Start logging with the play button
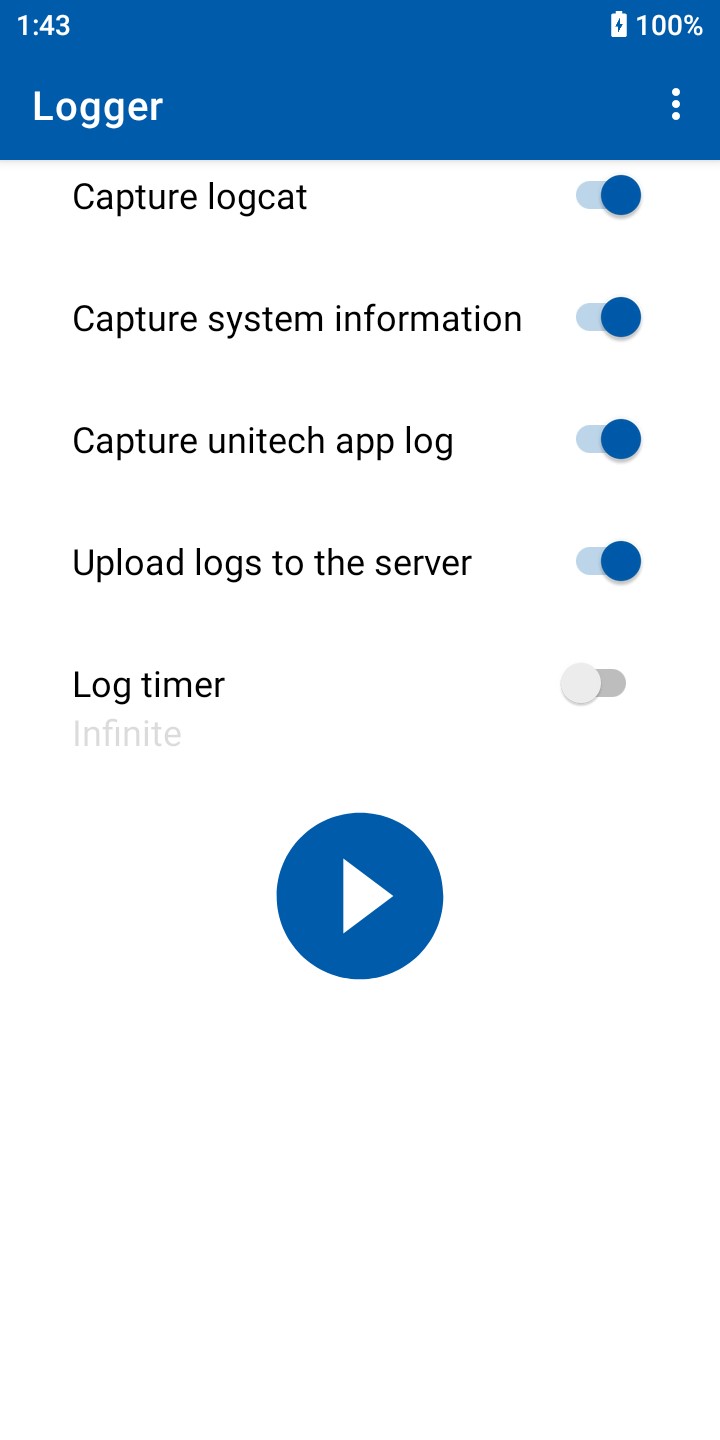720x1440 pixels. 360,896
